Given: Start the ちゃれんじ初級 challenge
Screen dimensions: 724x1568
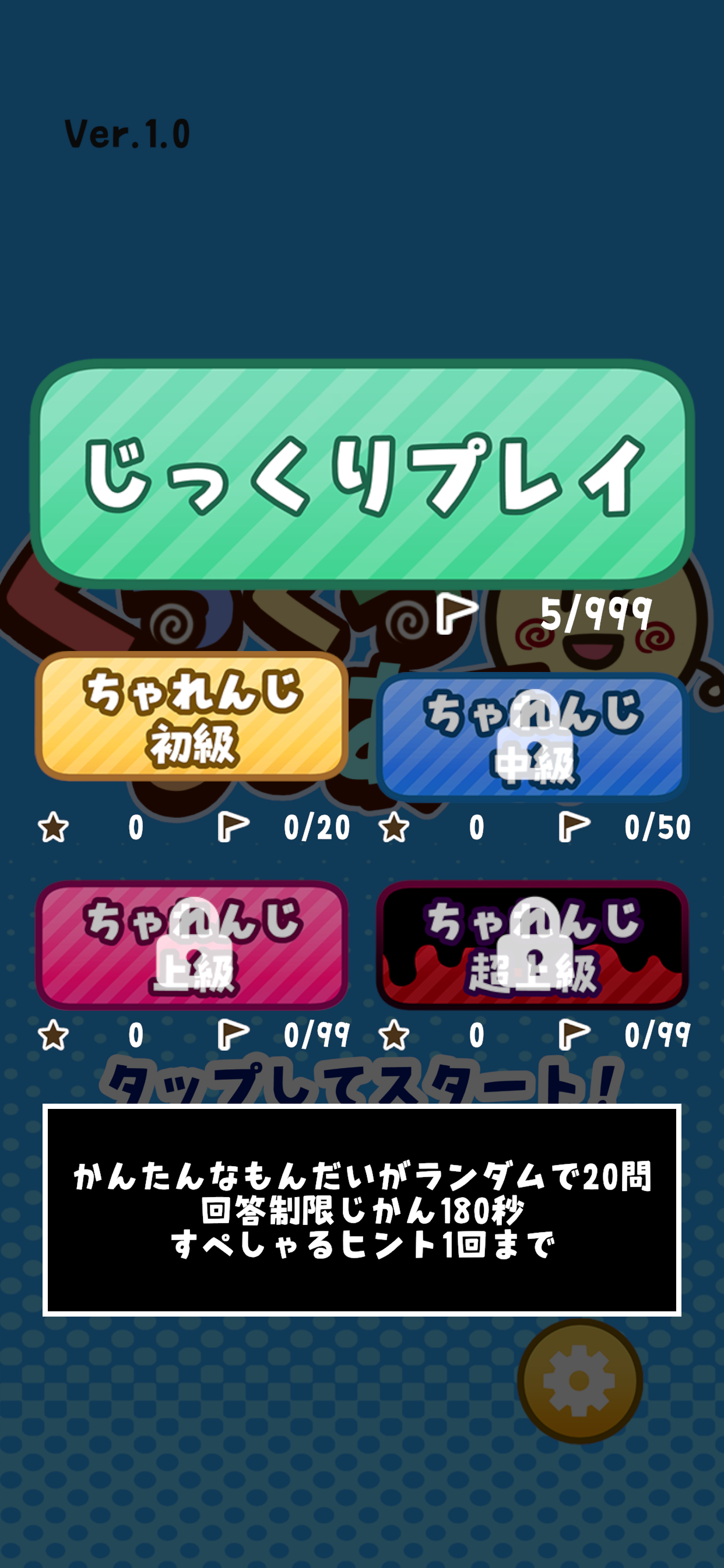Looking at the screenshot, I should tap(191, 716).
